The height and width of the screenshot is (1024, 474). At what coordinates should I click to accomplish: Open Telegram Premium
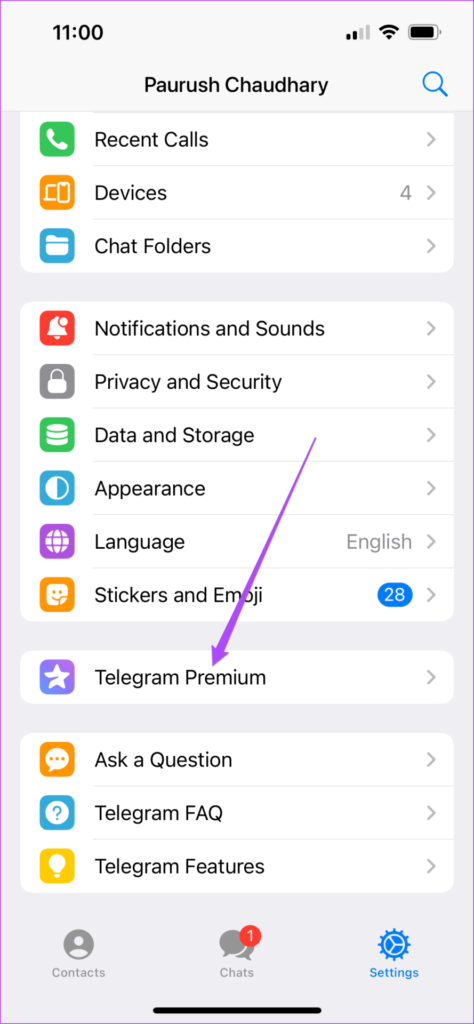pos(237,677)
